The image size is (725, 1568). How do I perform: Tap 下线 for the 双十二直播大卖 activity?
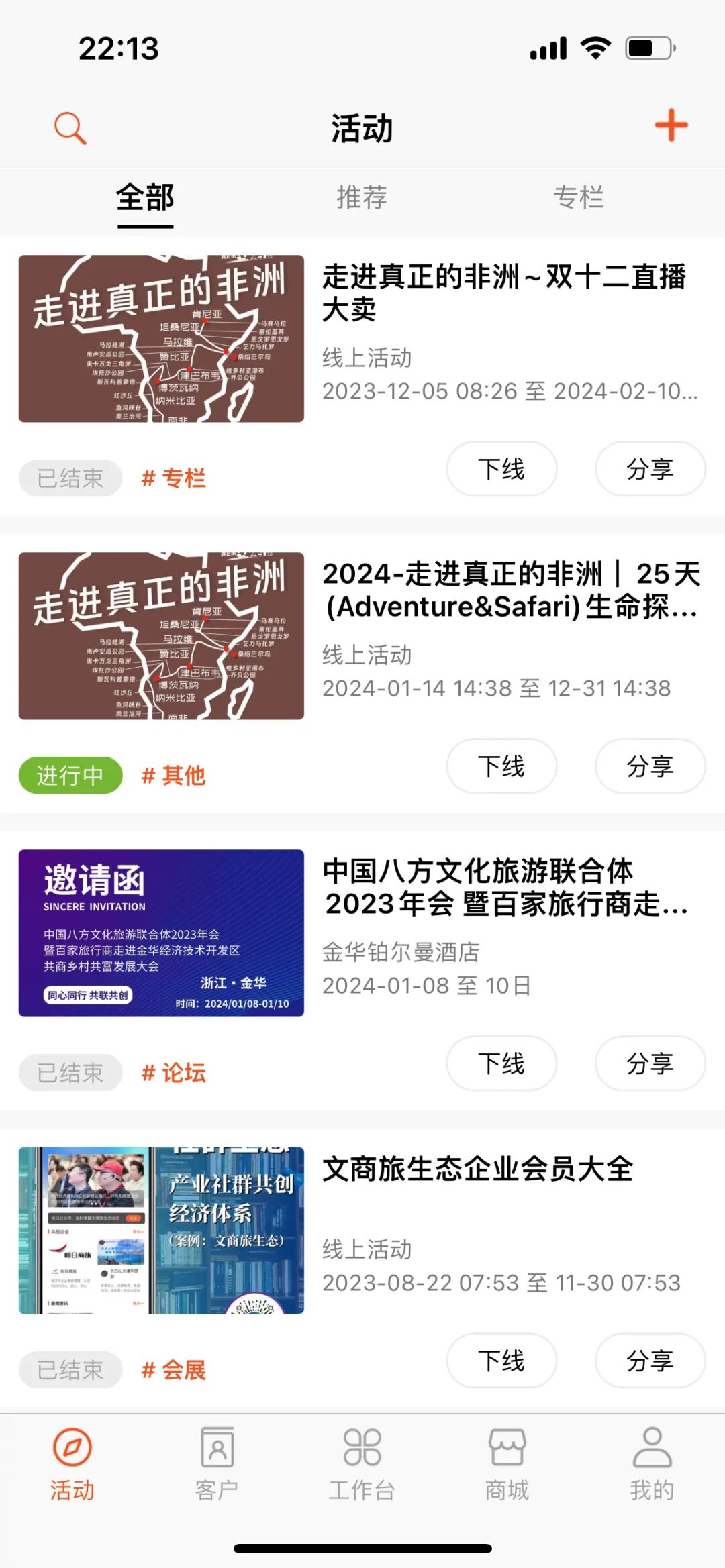(501, 469)
